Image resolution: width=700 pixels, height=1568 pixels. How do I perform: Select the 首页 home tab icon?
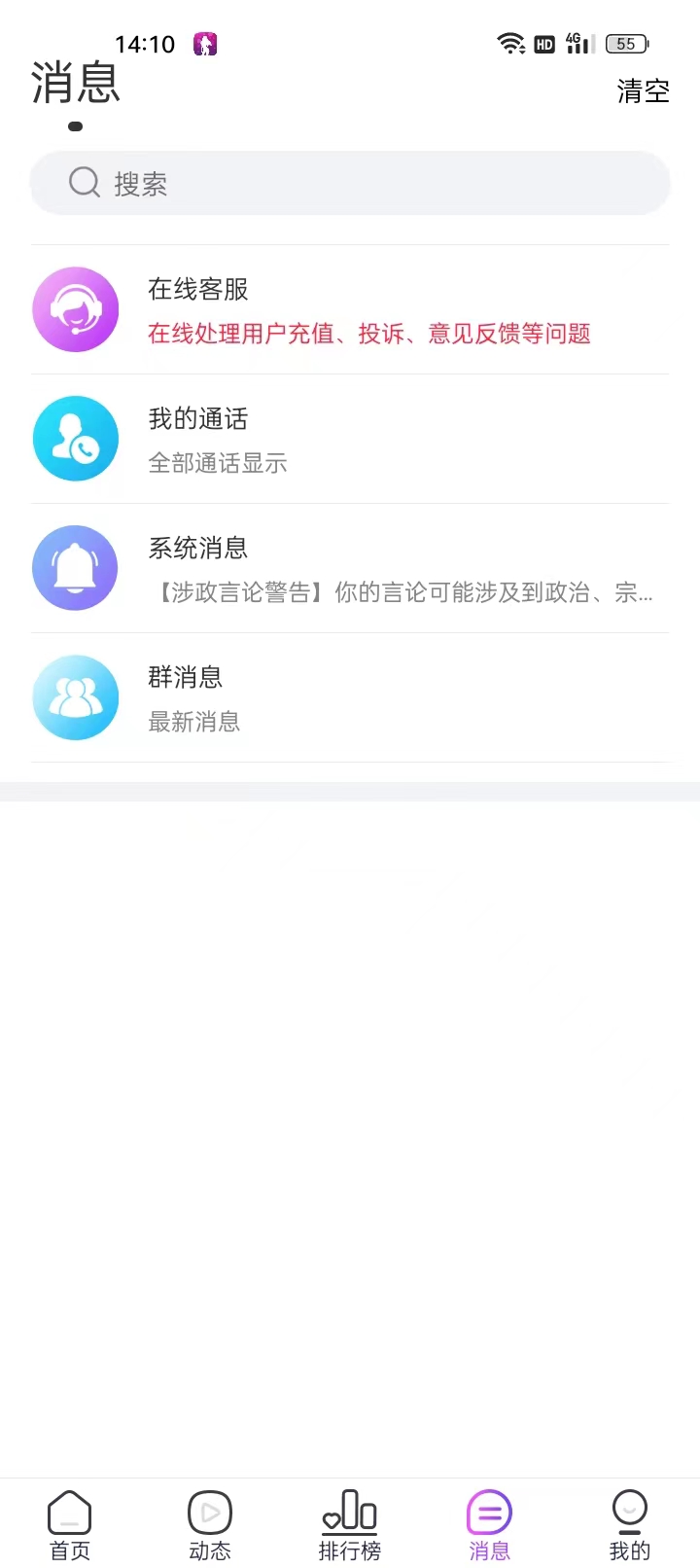69,1514
